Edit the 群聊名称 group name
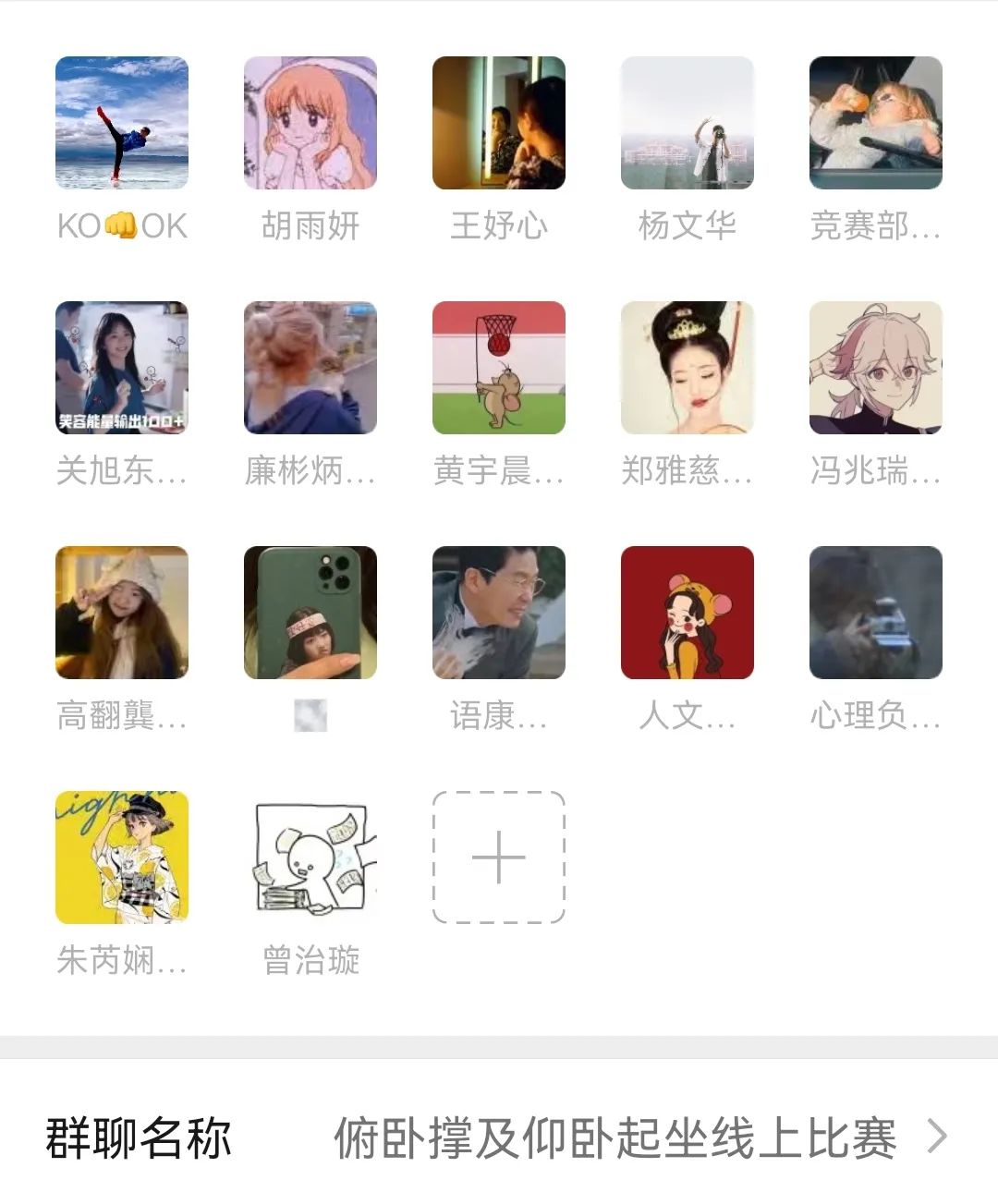The height and width of the screenshot is (1204, 998). click(x=614, y=1137)
